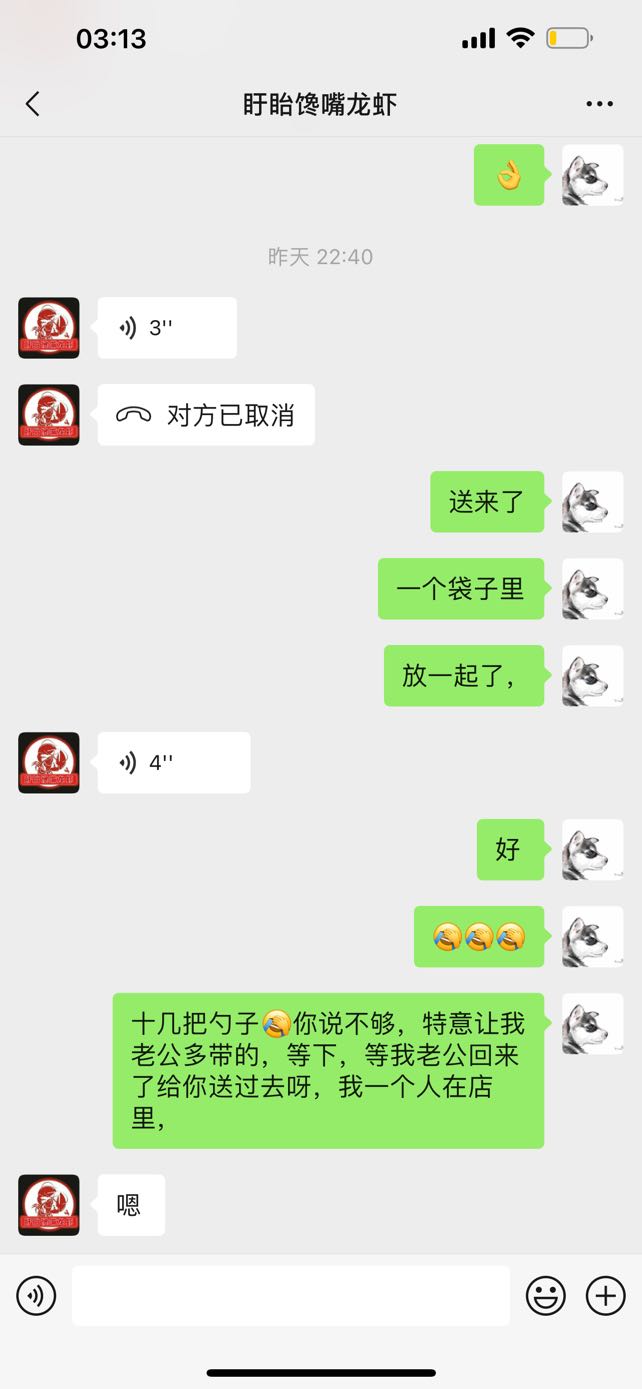Screen dimensions: 642x1389
Task: Open the shop's avatar next to 嗯
Action: pyautogui.click(x=49, y=1205)
